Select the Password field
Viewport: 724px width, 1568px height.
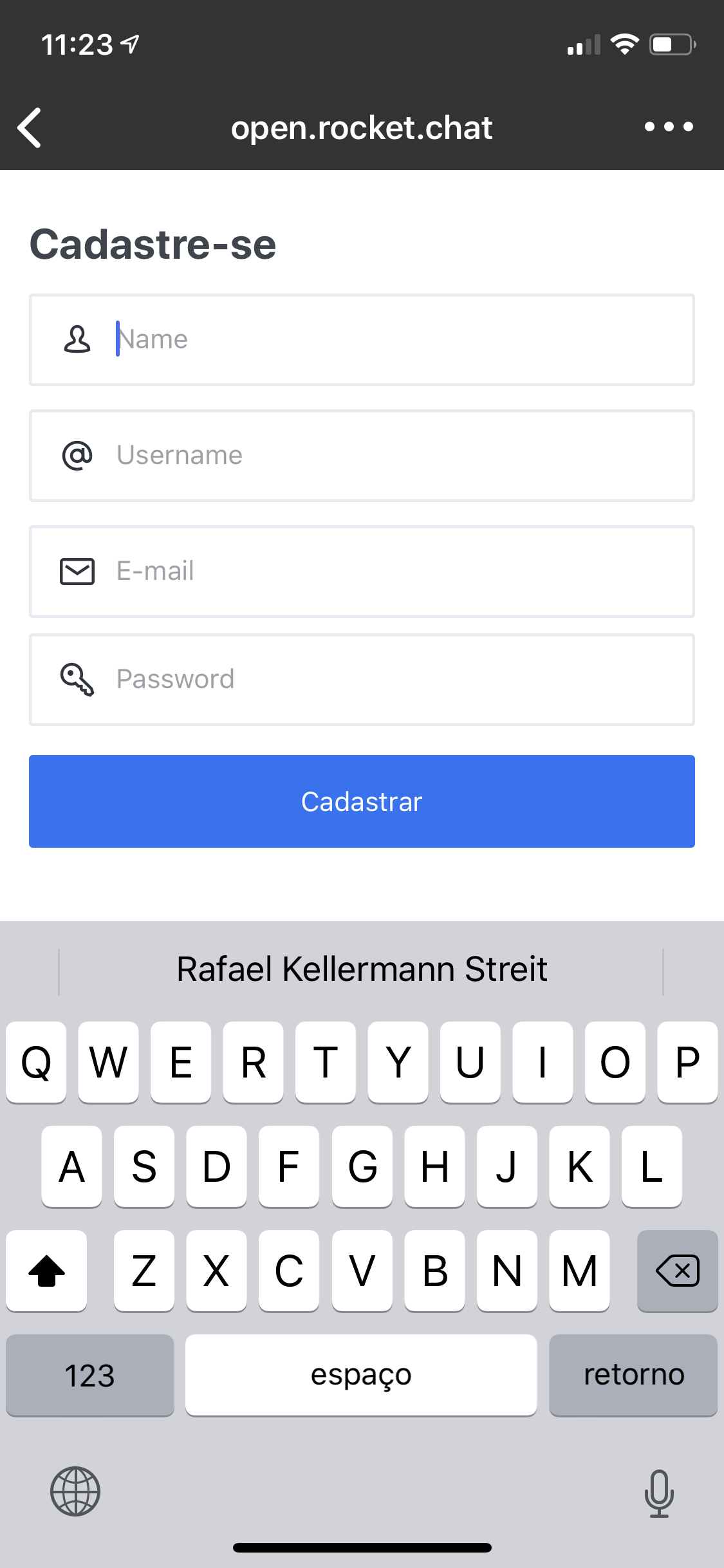[x=362, y=680]
